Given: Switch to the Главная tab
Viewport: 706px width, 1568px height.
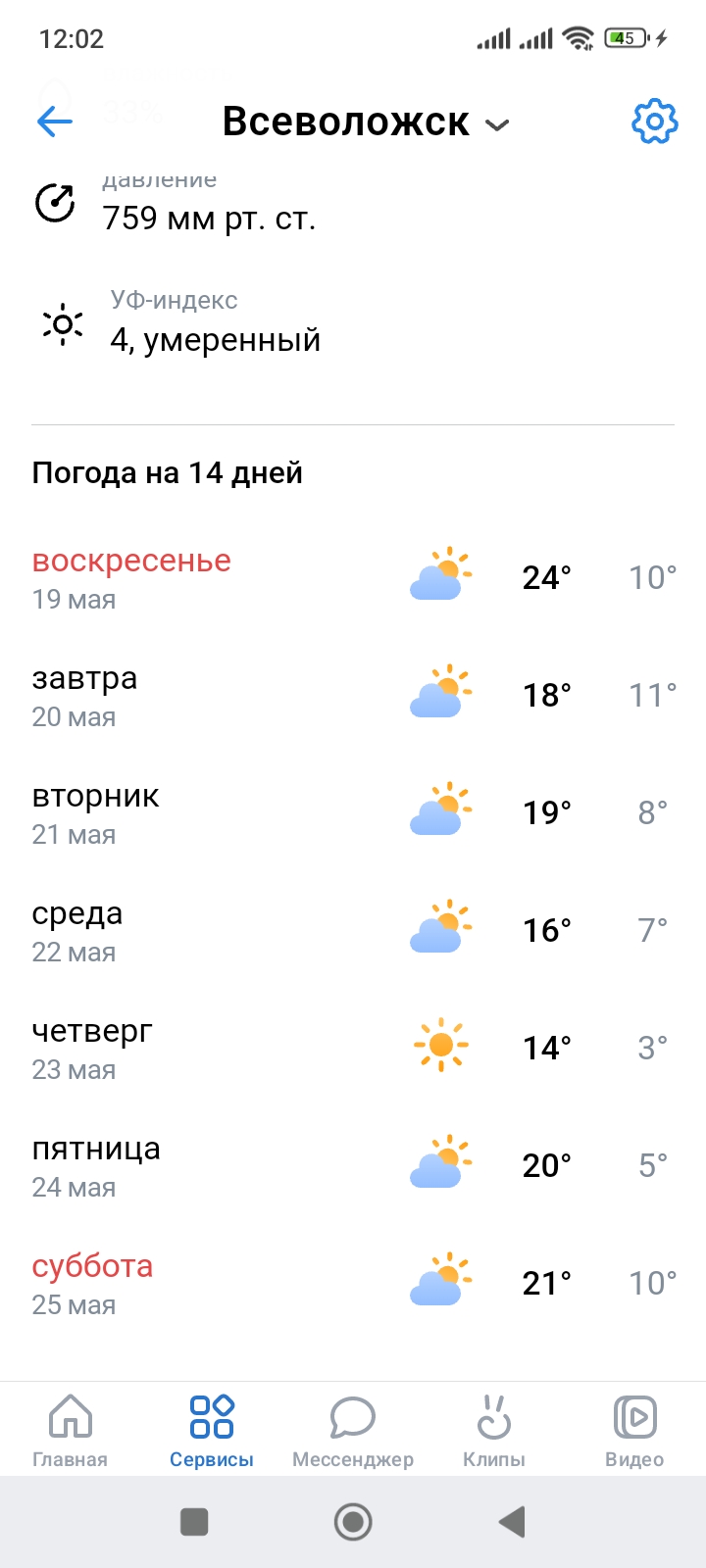Looking at the screenshot, I should click(71, 1430).
